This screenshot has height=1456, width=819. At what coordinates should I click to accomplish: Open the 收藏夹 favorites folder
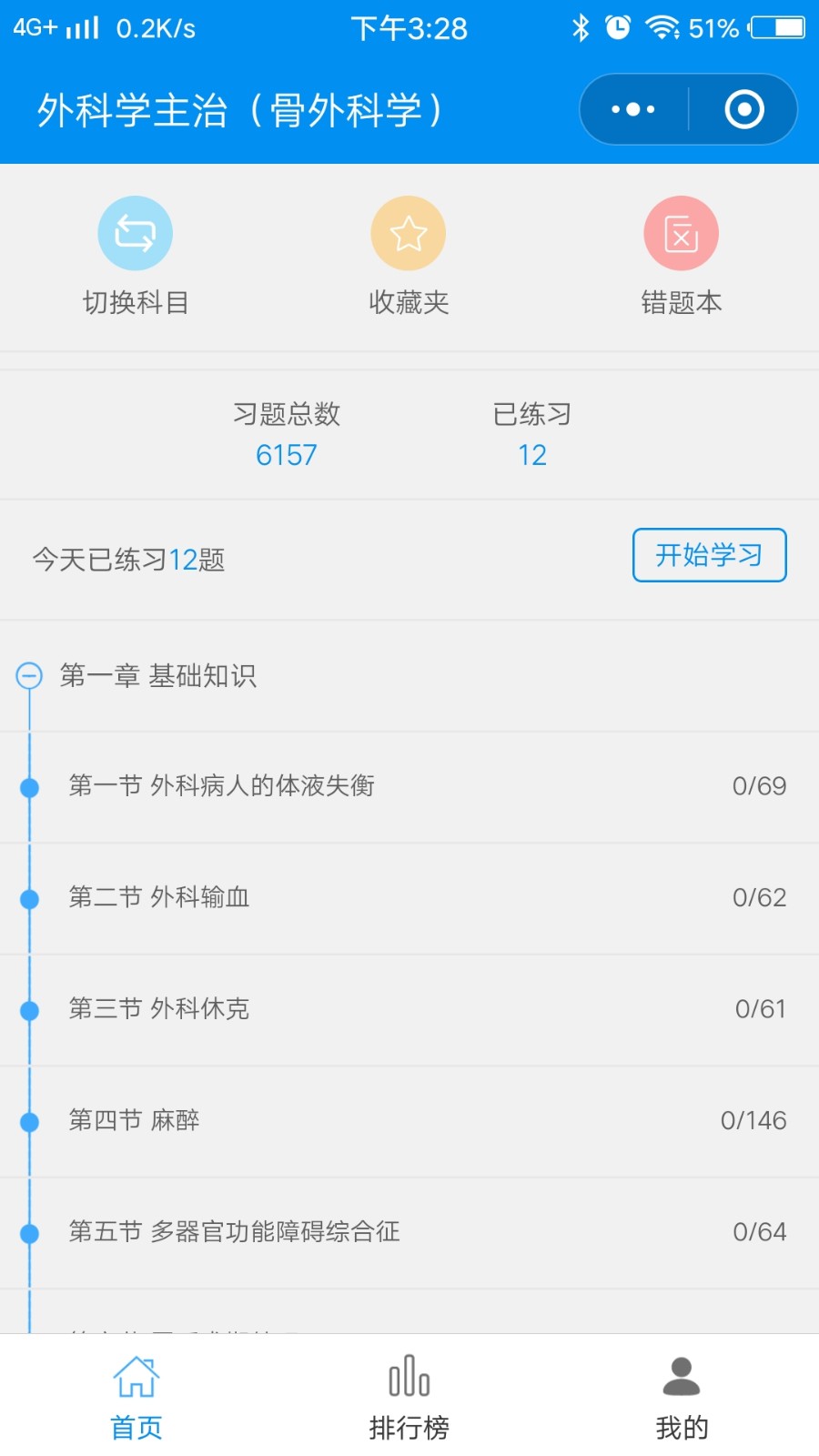point(409,257)
